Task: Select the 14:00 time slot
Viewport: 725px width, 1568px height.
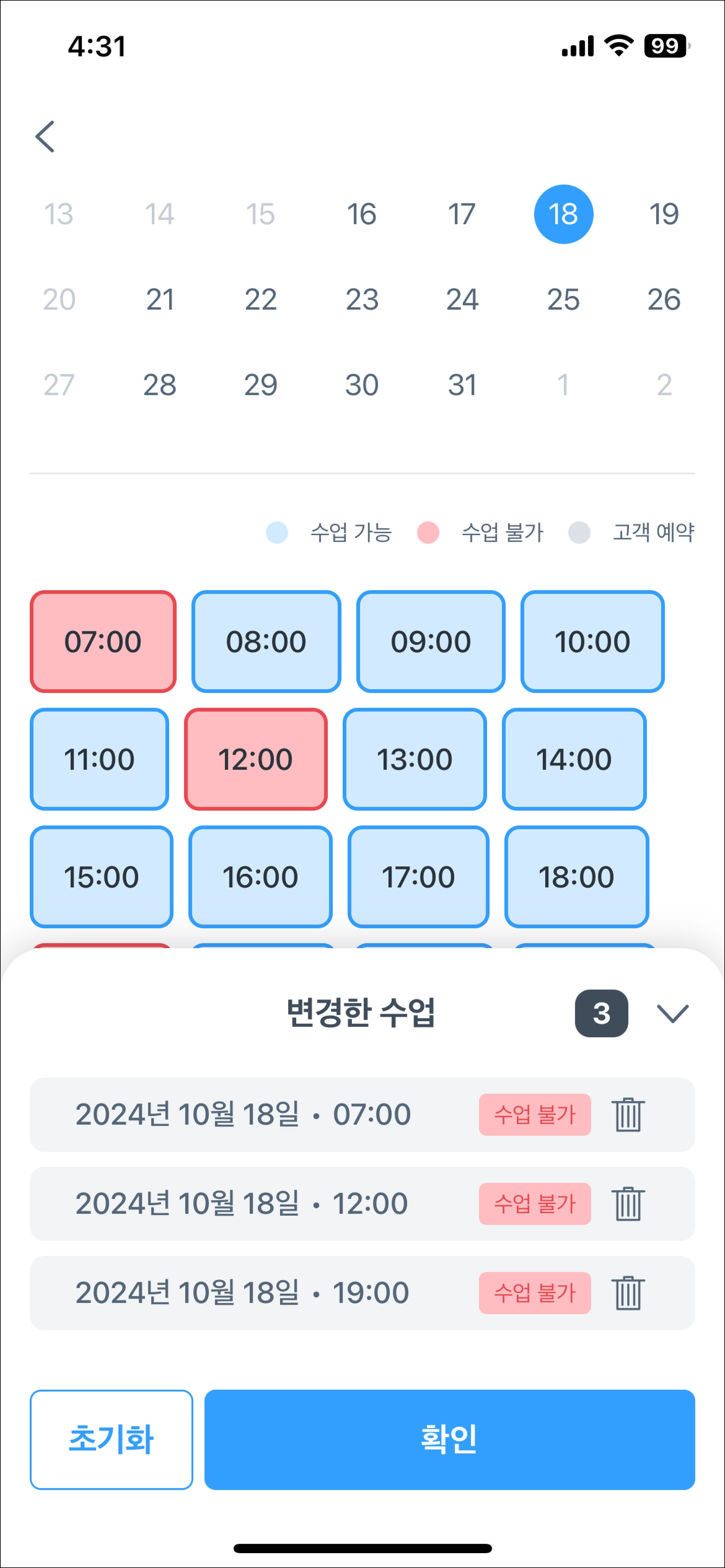Action: click(x=574, y=759)
